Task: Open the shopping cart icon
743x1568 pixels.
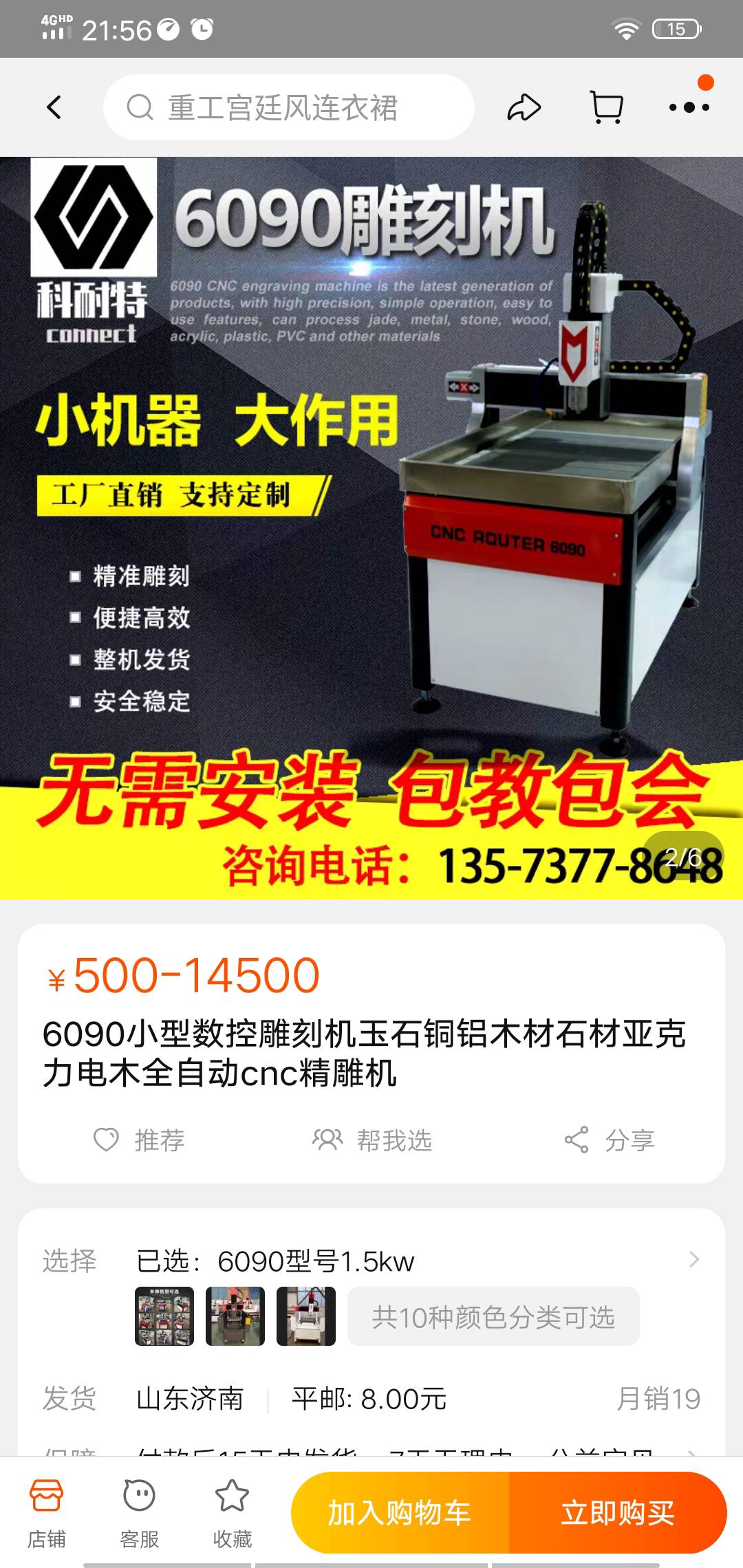Action: [x=607, y=107]
